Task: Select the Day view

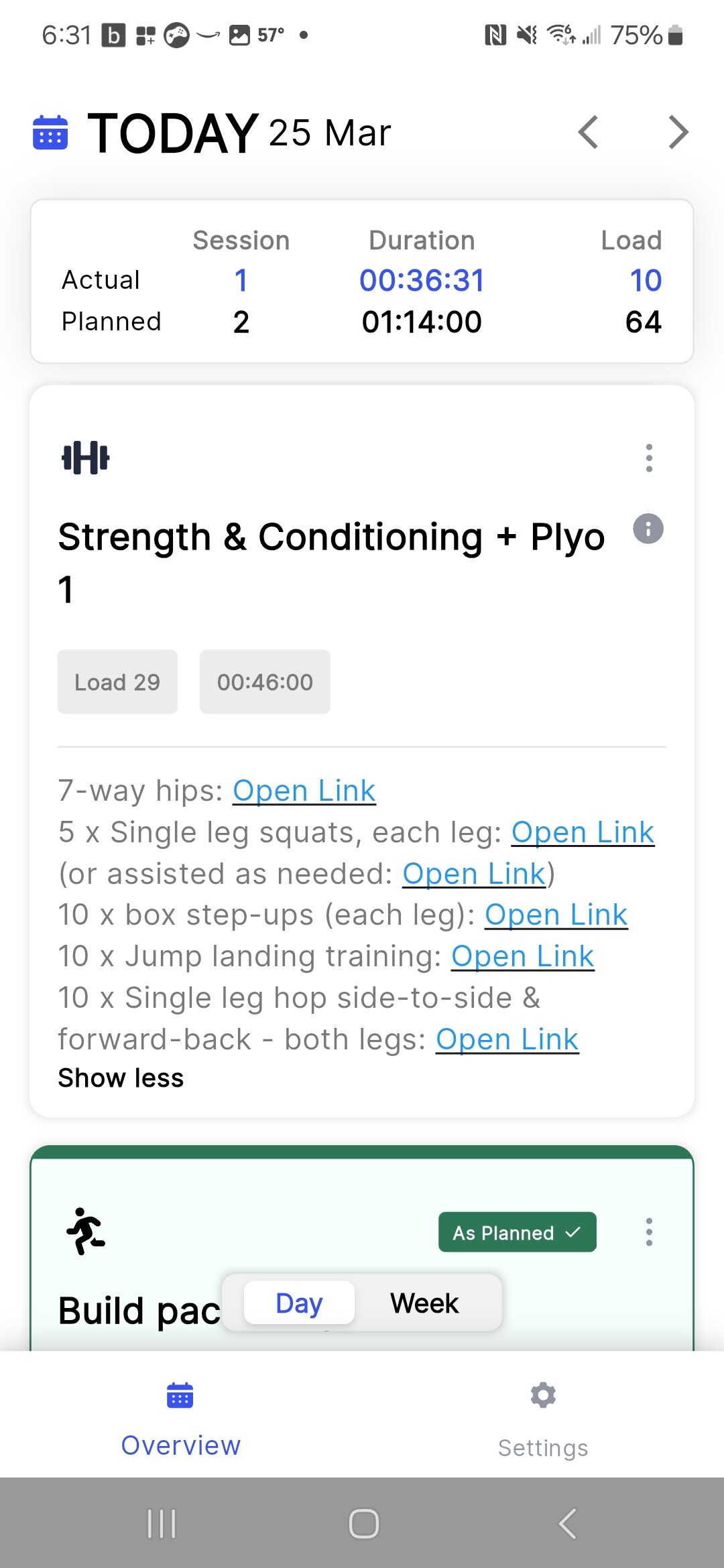Action: pos(299,1303)
